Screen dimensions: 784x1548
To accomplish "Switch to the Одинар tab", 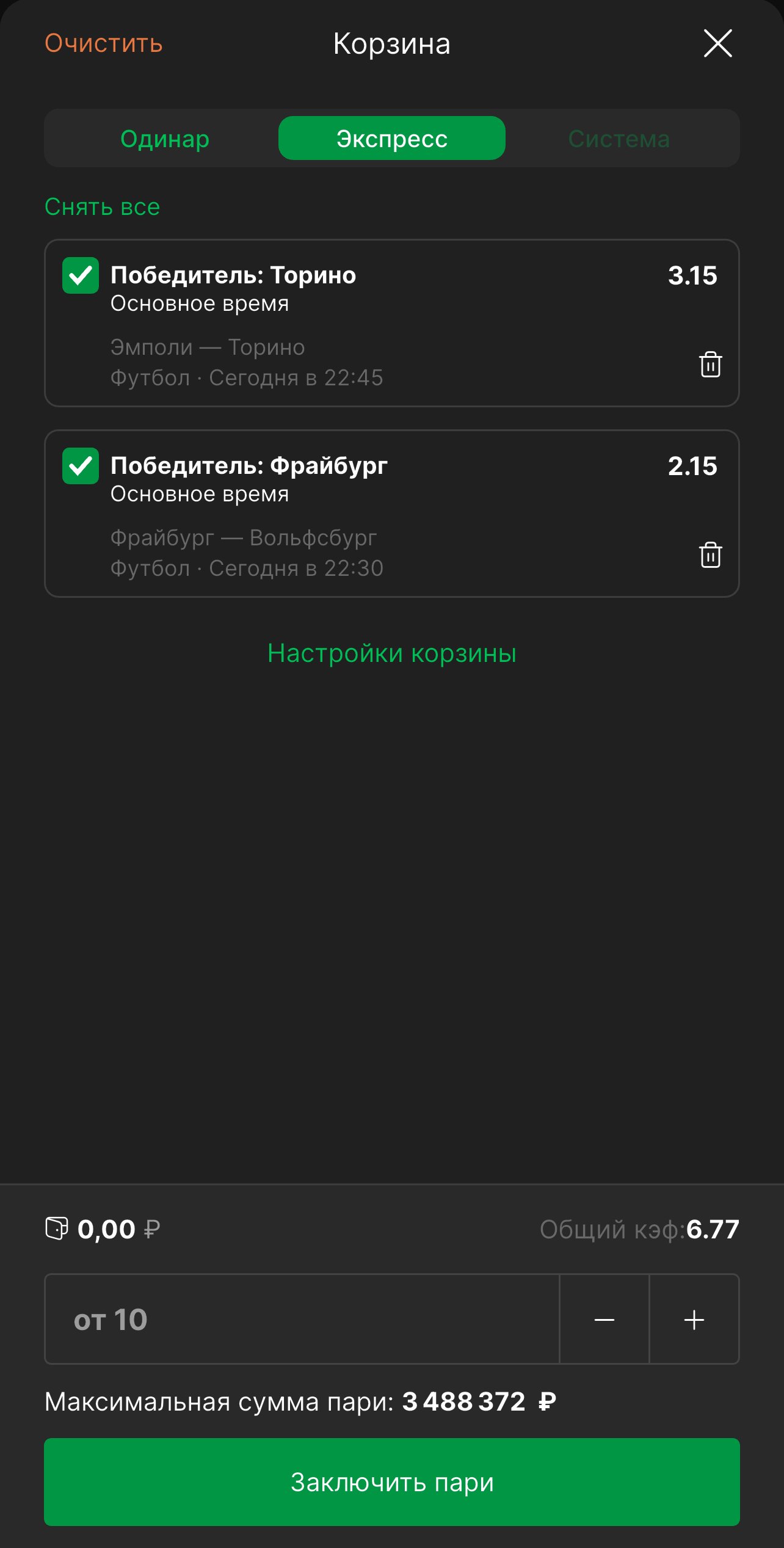I will pos(165,139).
